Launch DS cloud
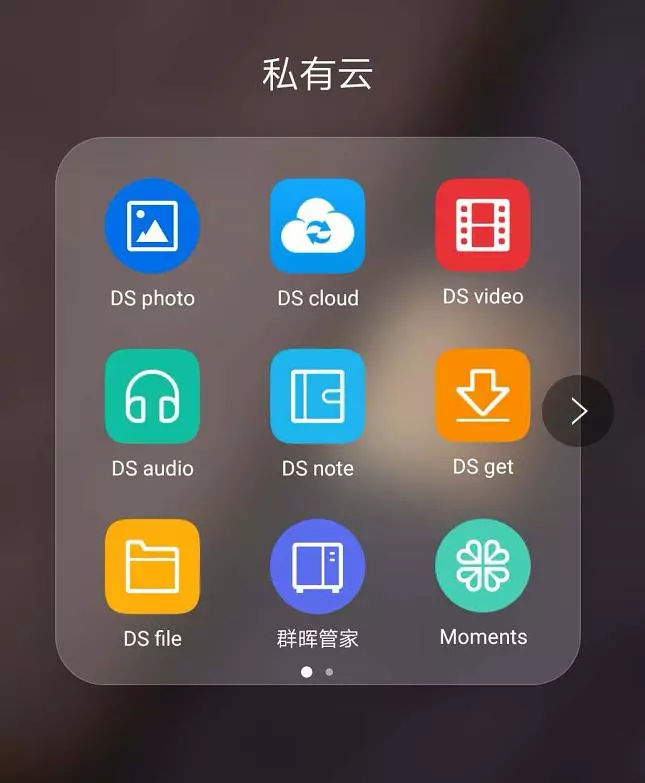645x783 pixels. click(x=317, y=226)
